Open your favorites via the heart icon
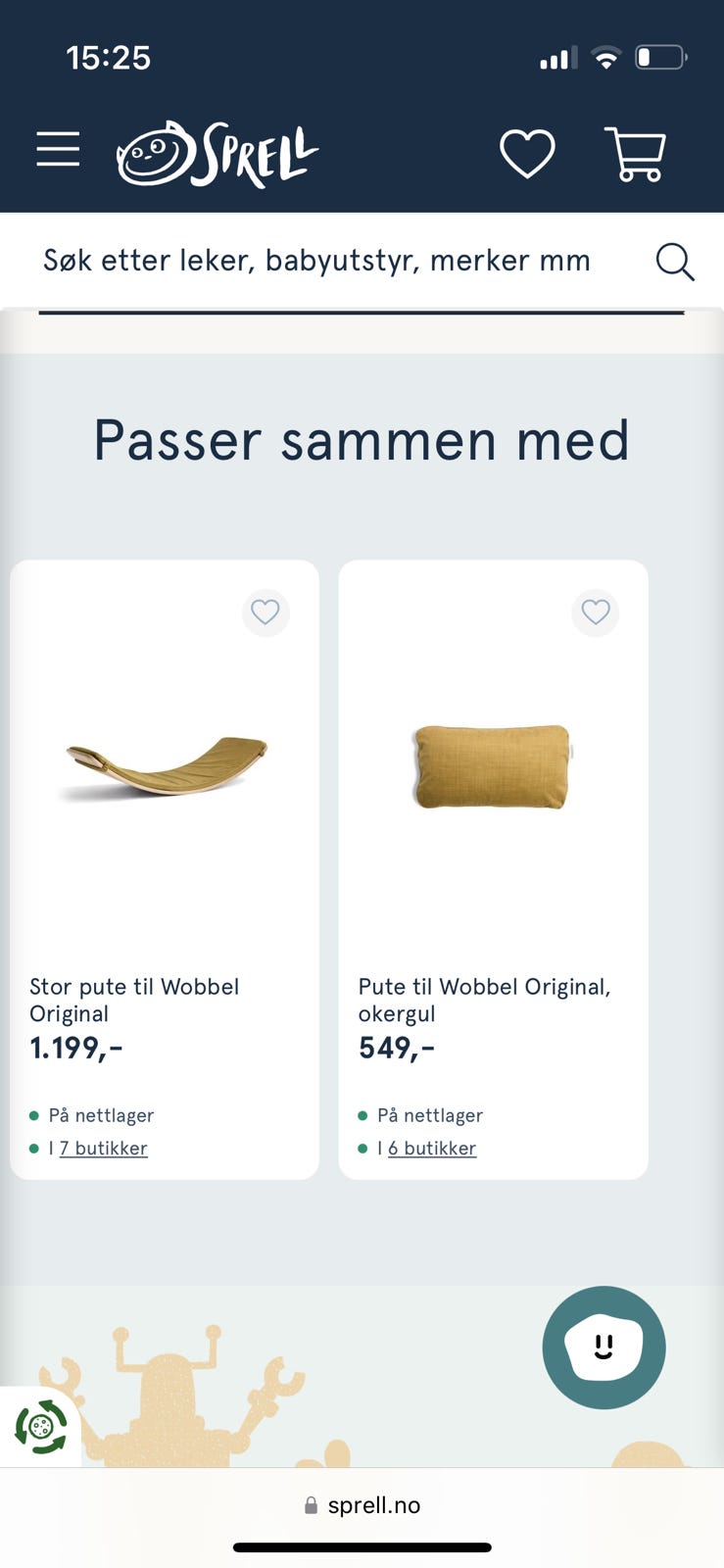 pos(528,154)
